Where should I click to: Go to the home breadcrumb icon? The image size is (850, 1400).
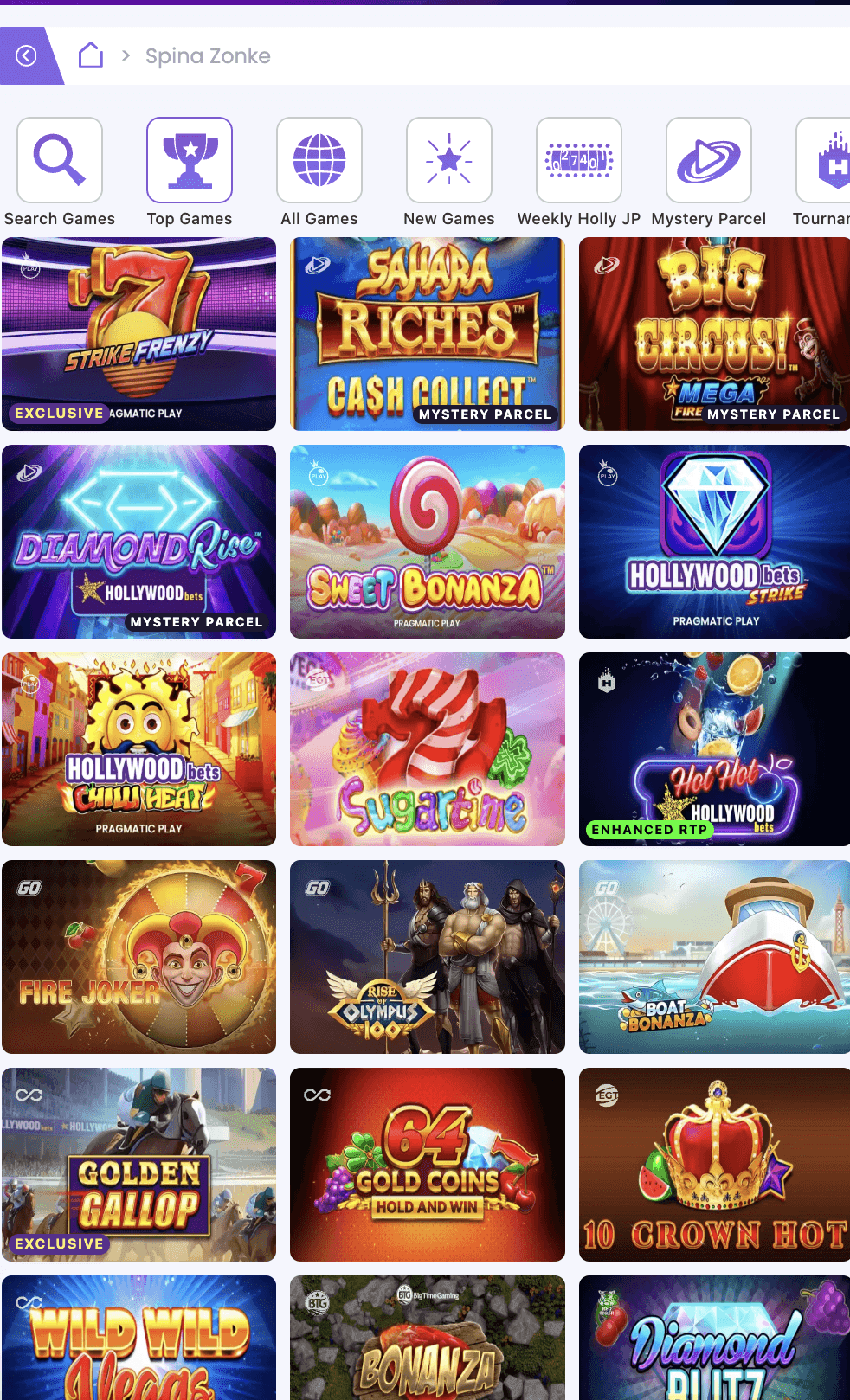[x=91, y=56]
